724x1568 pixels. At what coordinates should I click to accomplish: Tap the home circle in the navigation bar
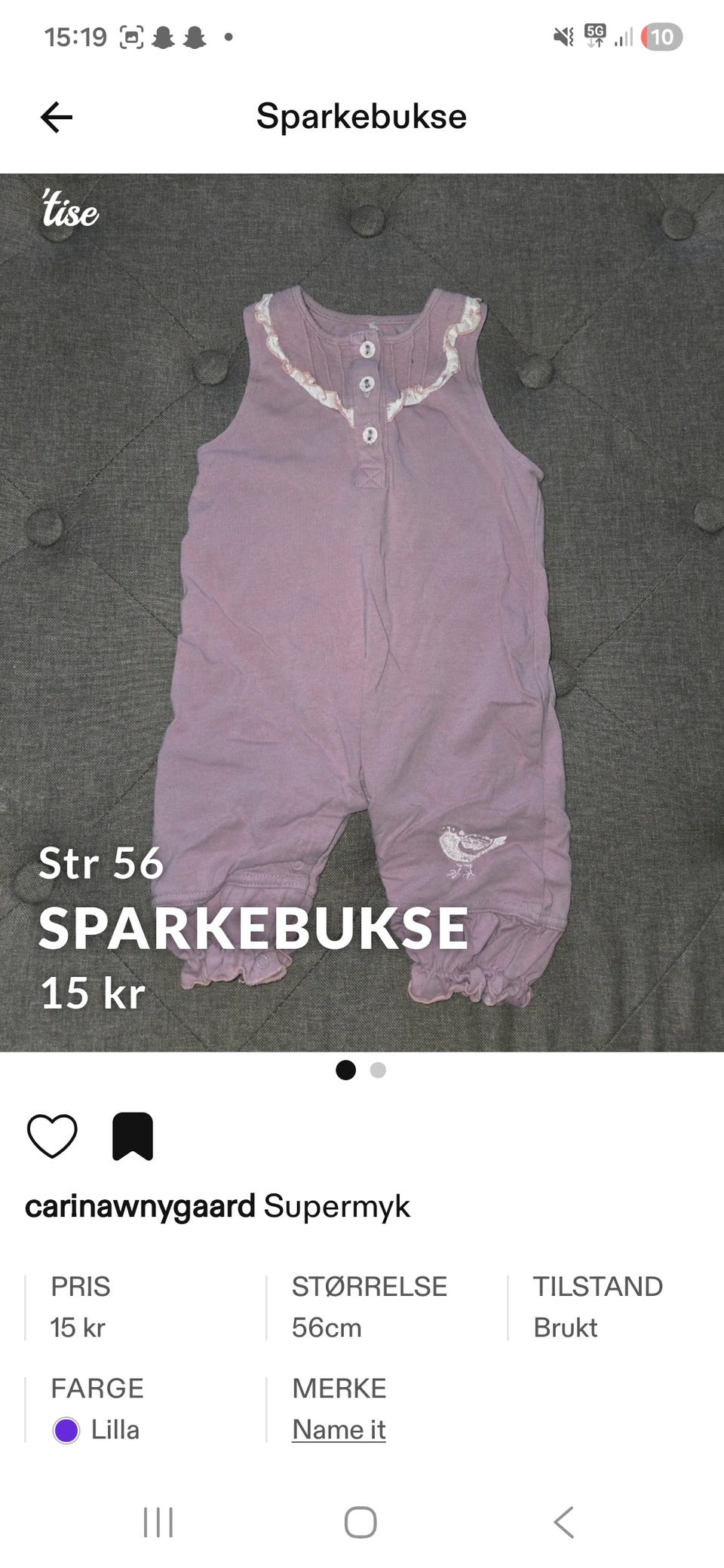[x=361, y=1521]
